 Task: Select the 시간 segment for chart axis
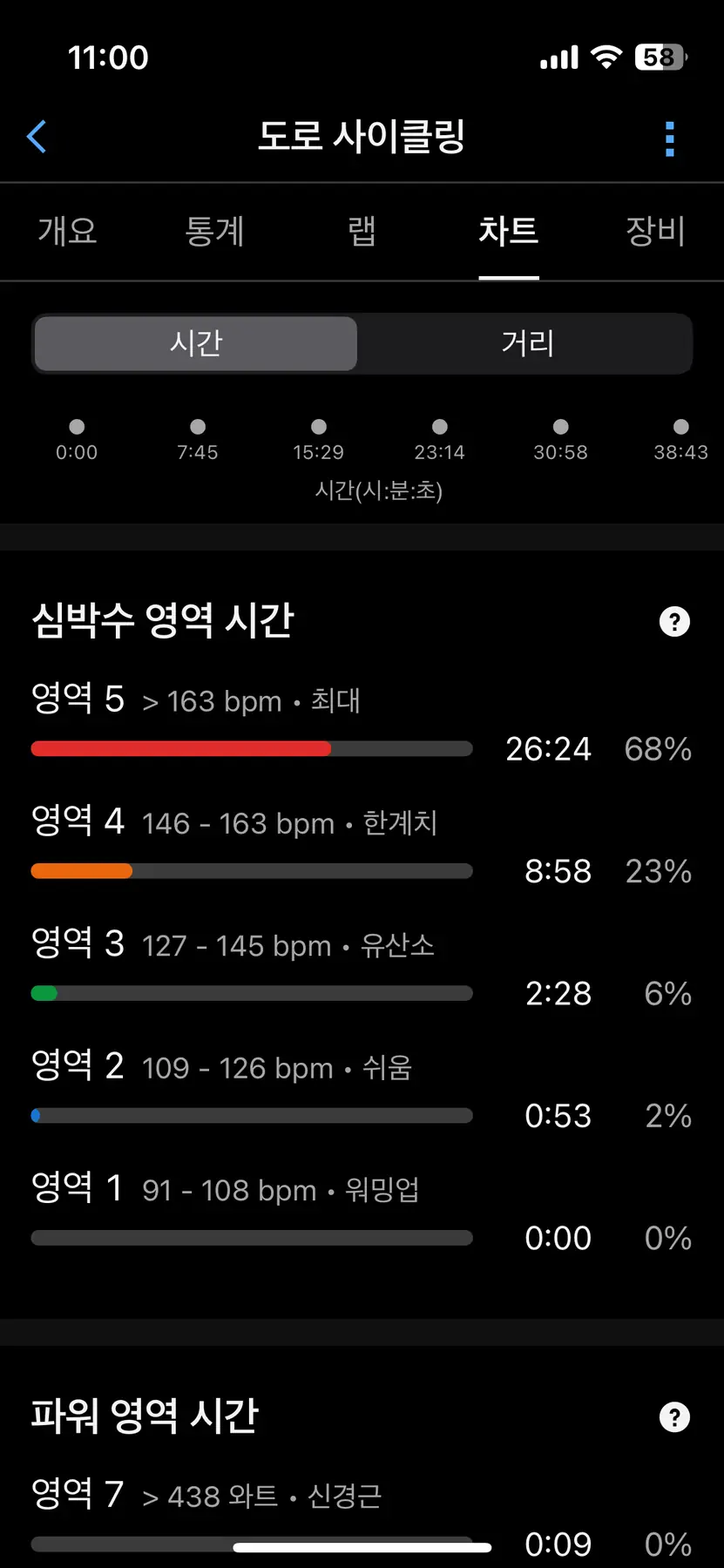pyautogui.click(x=196, y=343)
